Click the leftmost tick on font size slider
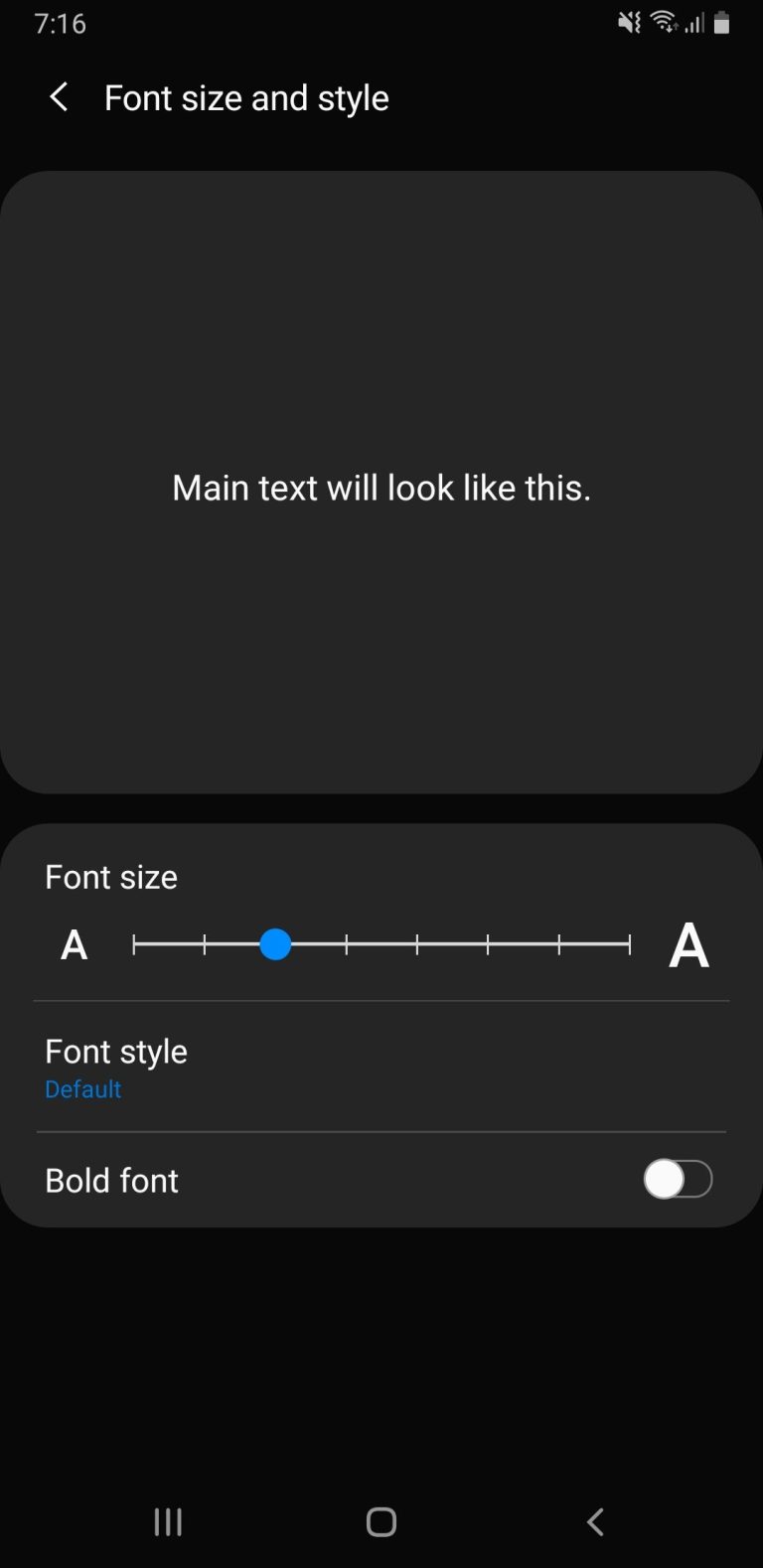 click(x=134, y=944)
